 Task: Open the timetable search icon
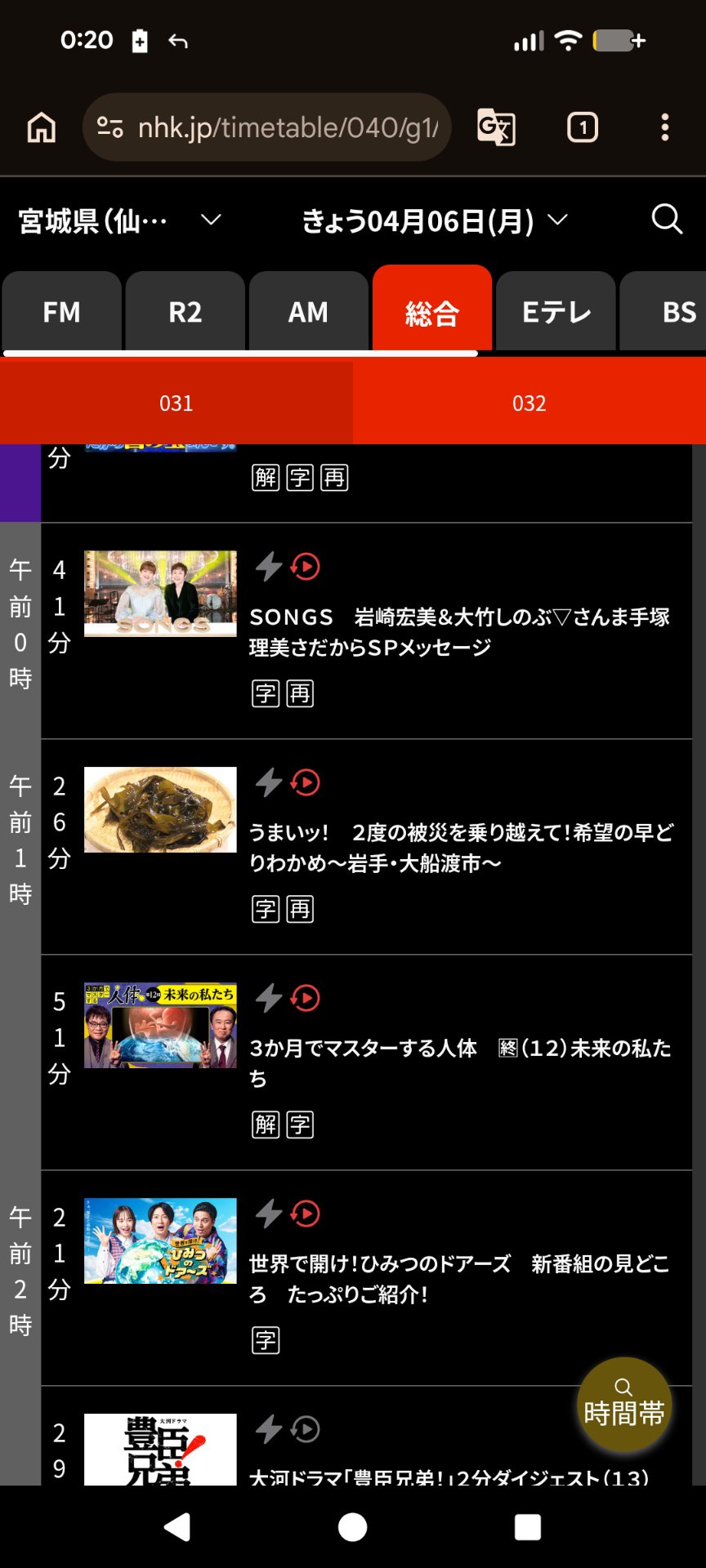pyautogui.click(x=666, y=219)
